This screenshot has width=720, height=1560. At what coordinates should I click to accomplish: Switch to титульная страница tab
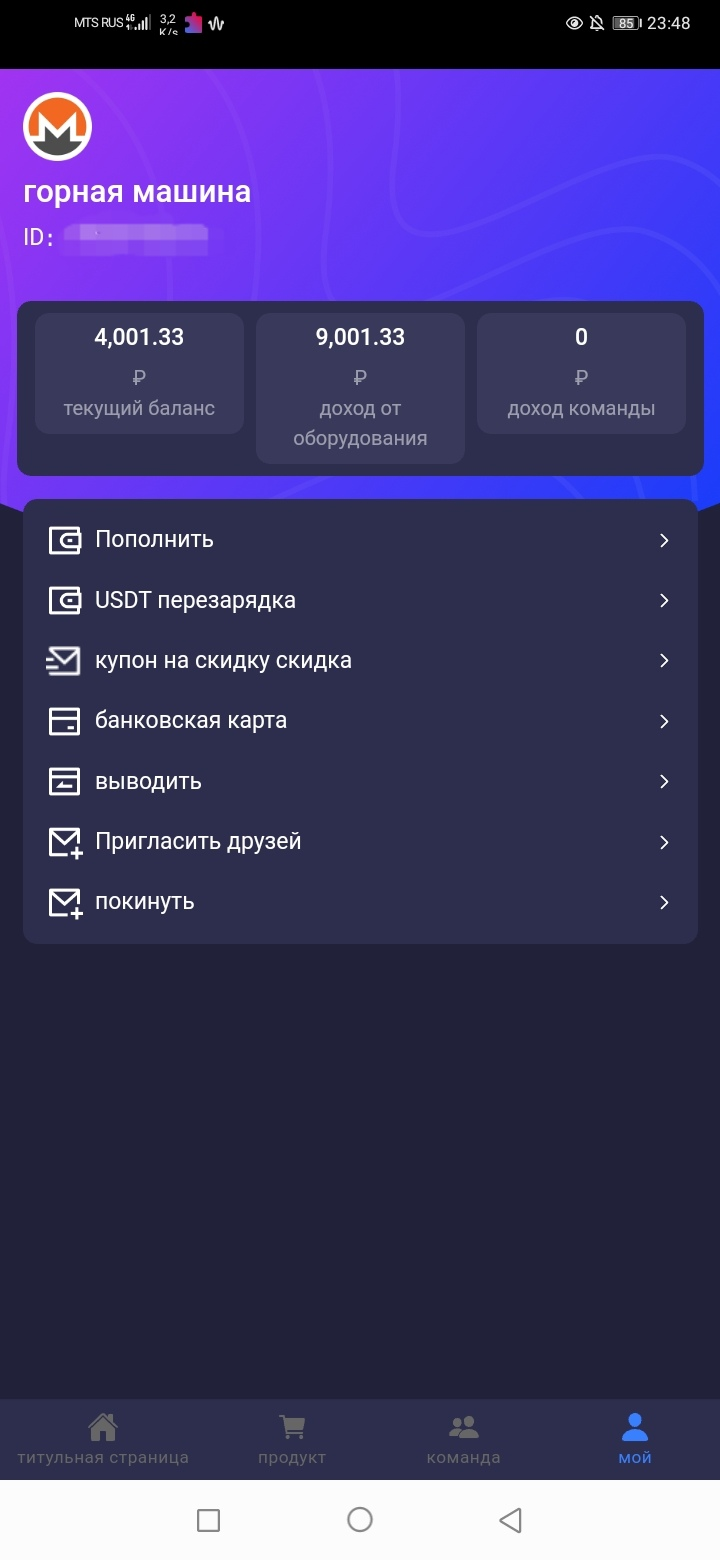tap(102, 1439)
